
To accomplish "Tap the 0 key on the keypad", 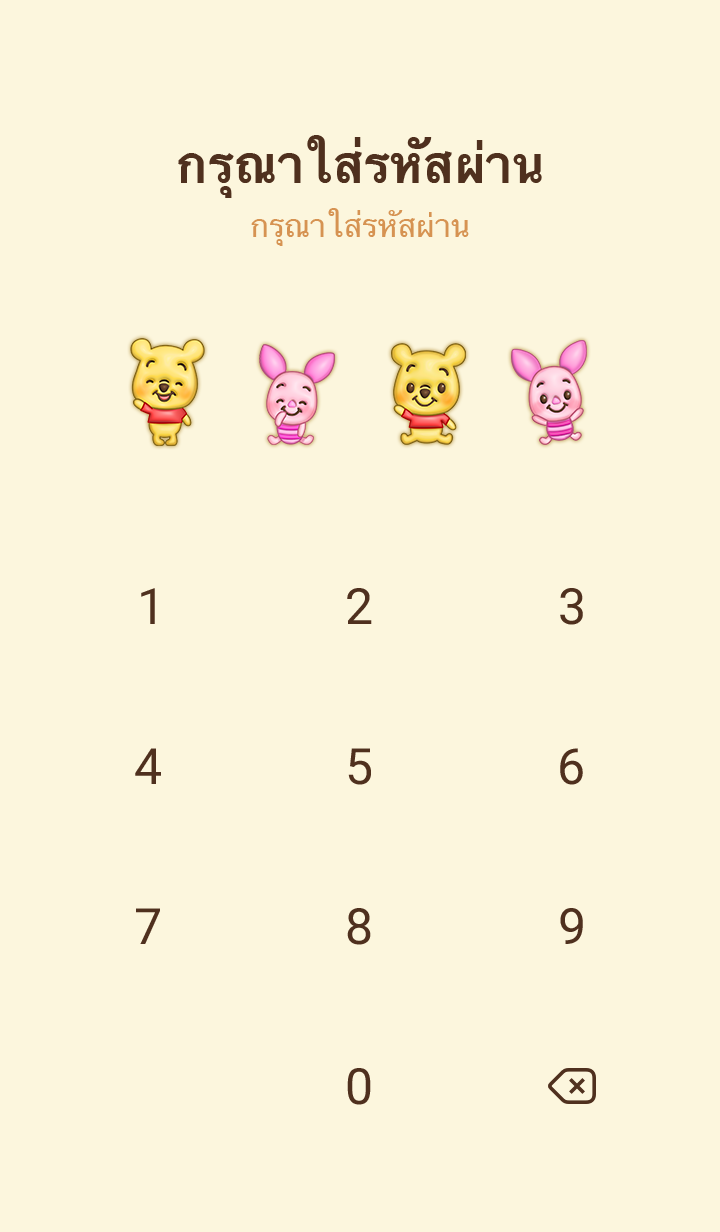I will tap(359, 1087).
